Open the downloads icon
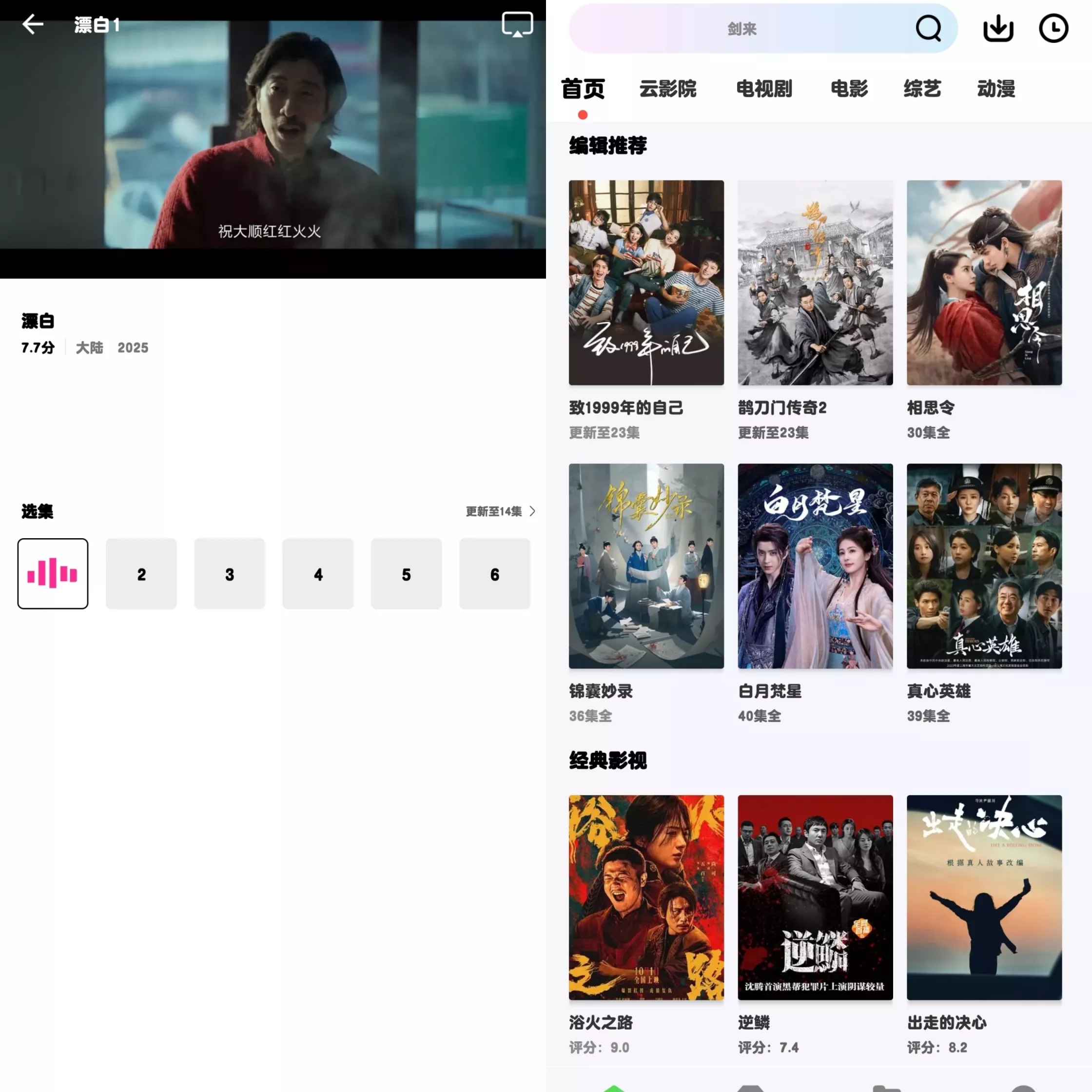Screen dimensions: 1092x1092 [x=997, y=28]
